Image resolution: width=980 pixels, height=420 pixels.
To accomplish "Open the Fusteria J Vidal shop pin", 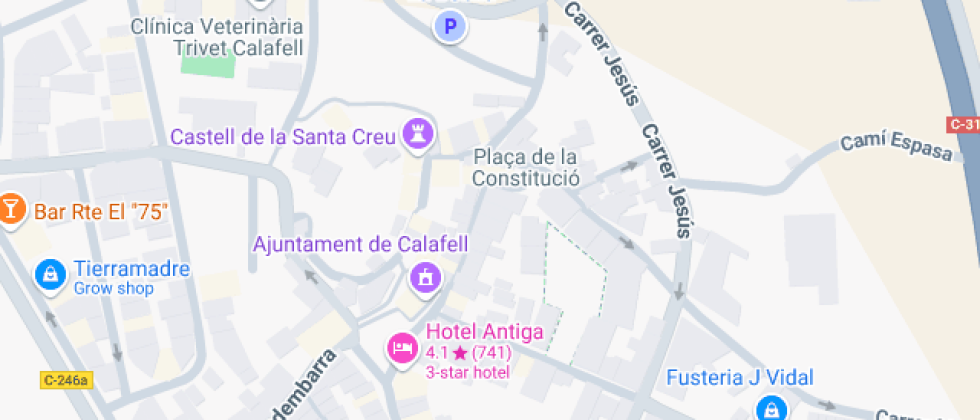I will pos(771,407).
